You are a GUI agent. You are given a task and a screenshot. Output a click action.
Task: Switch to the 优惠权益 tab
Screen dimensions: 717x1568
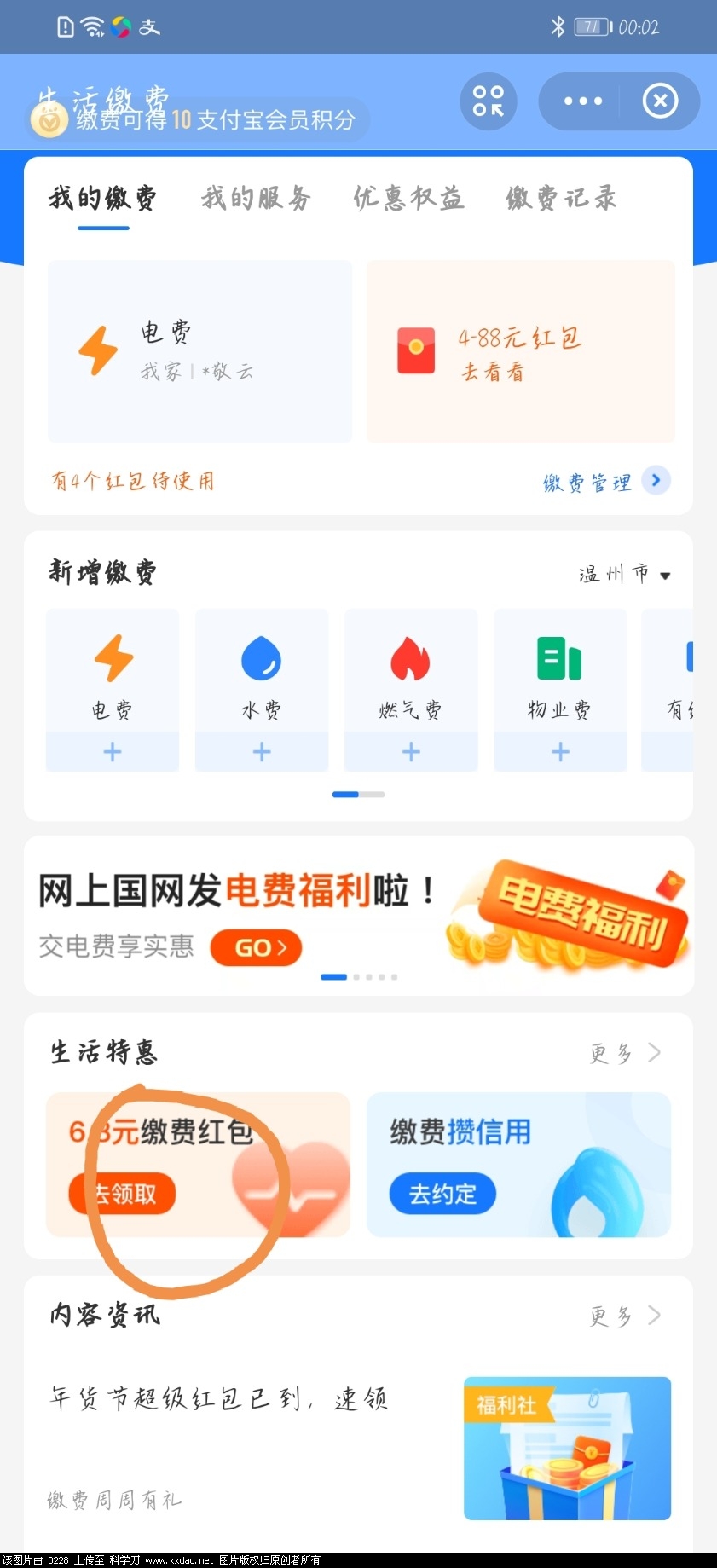point(408,199)
